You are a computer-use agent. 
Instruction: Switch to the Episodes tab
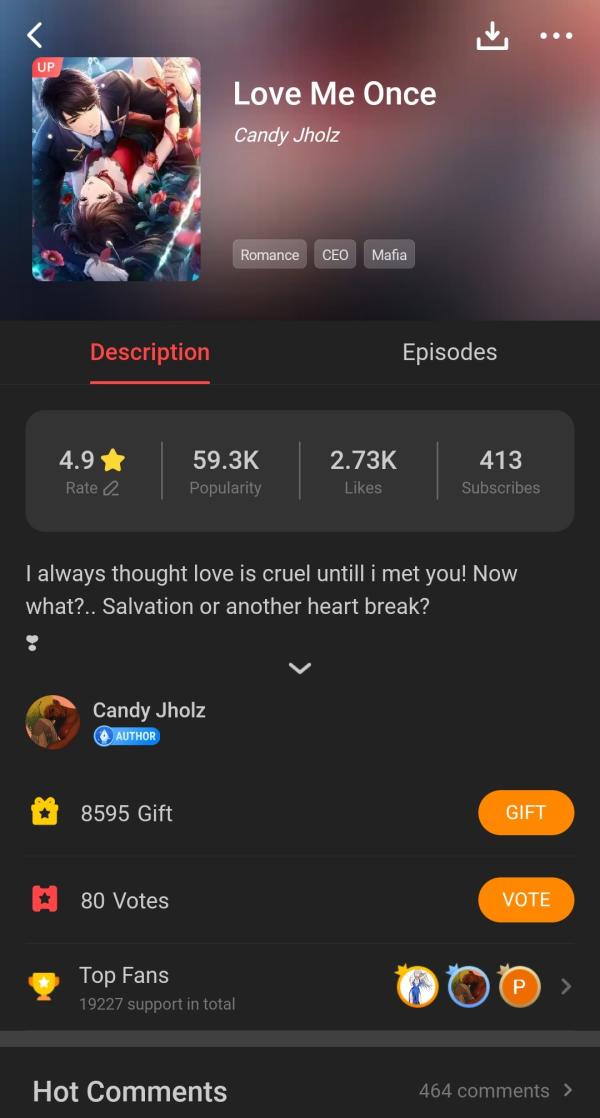click(x=449, y=352)
